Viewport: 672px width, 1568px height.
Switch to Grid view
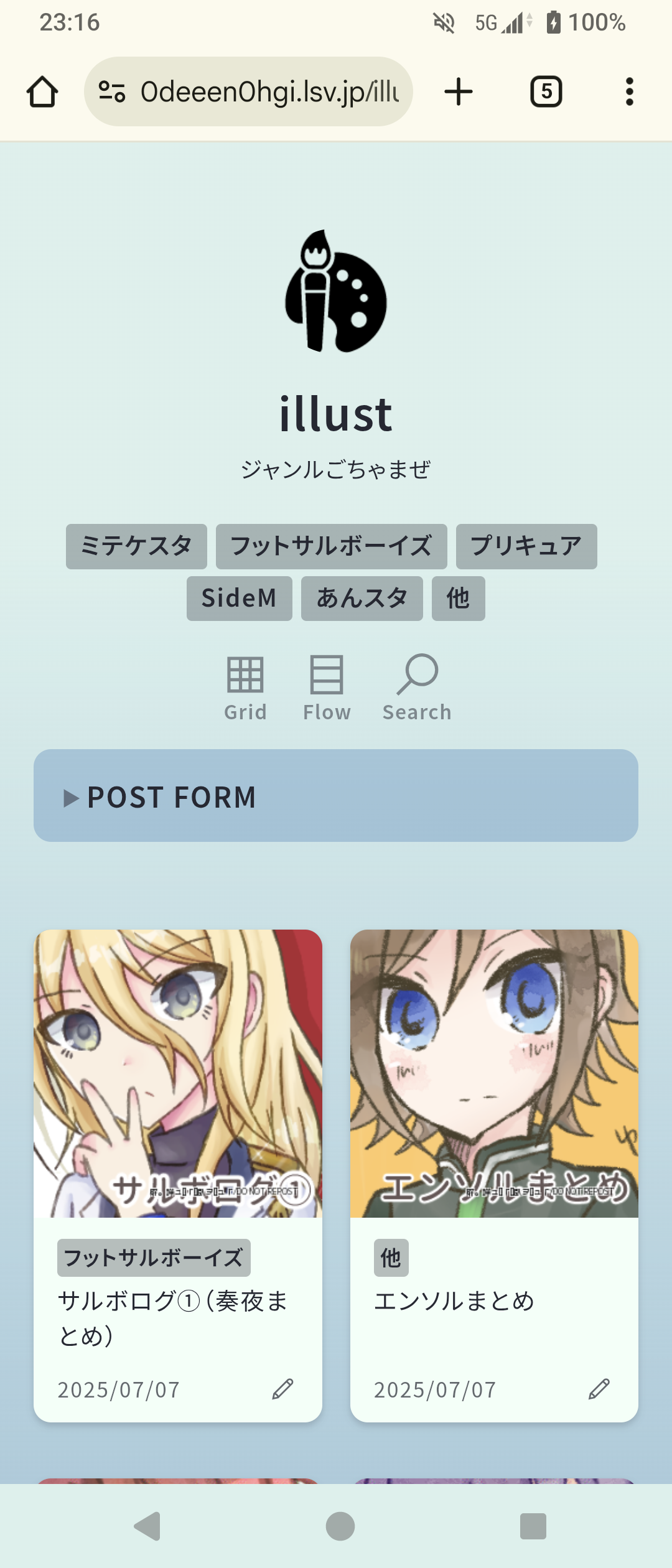[245, 688]
